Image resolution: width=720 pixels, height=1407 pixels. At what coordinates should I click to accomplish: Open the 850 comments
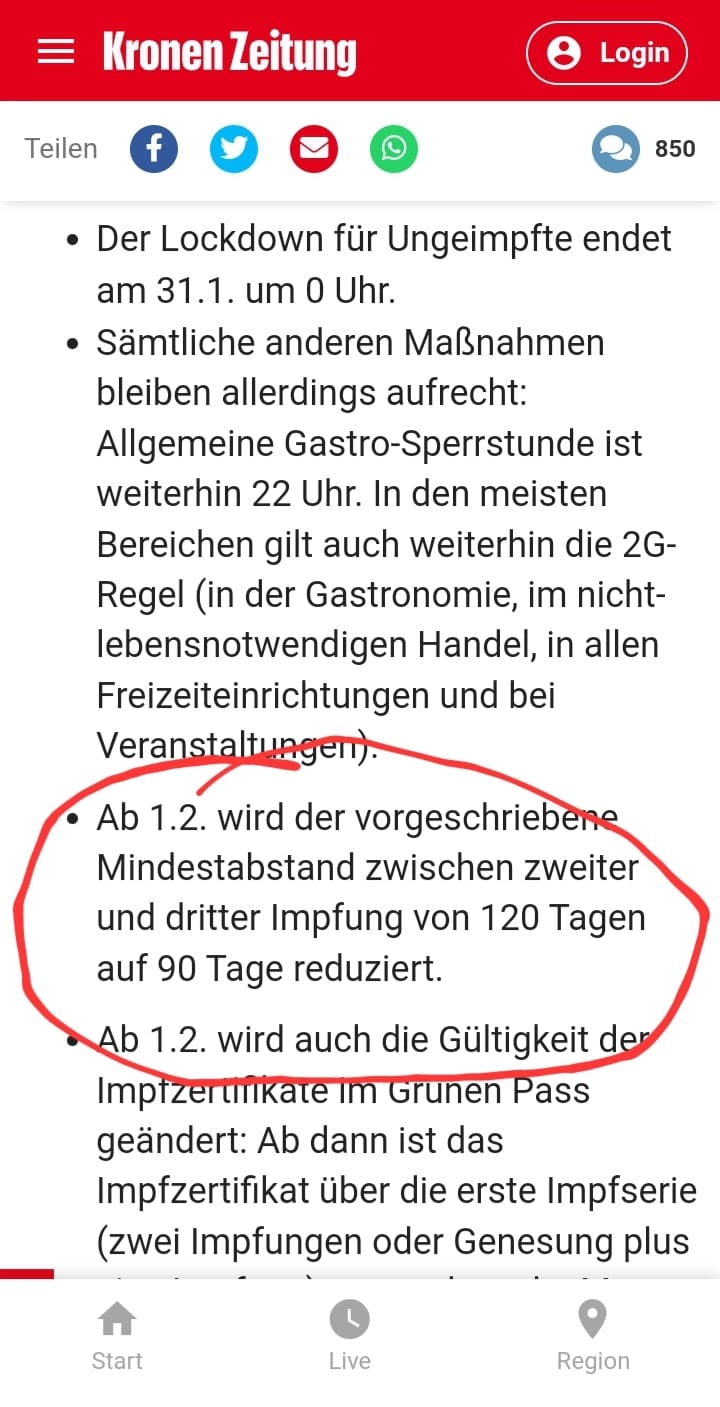[x=643, y=150]
